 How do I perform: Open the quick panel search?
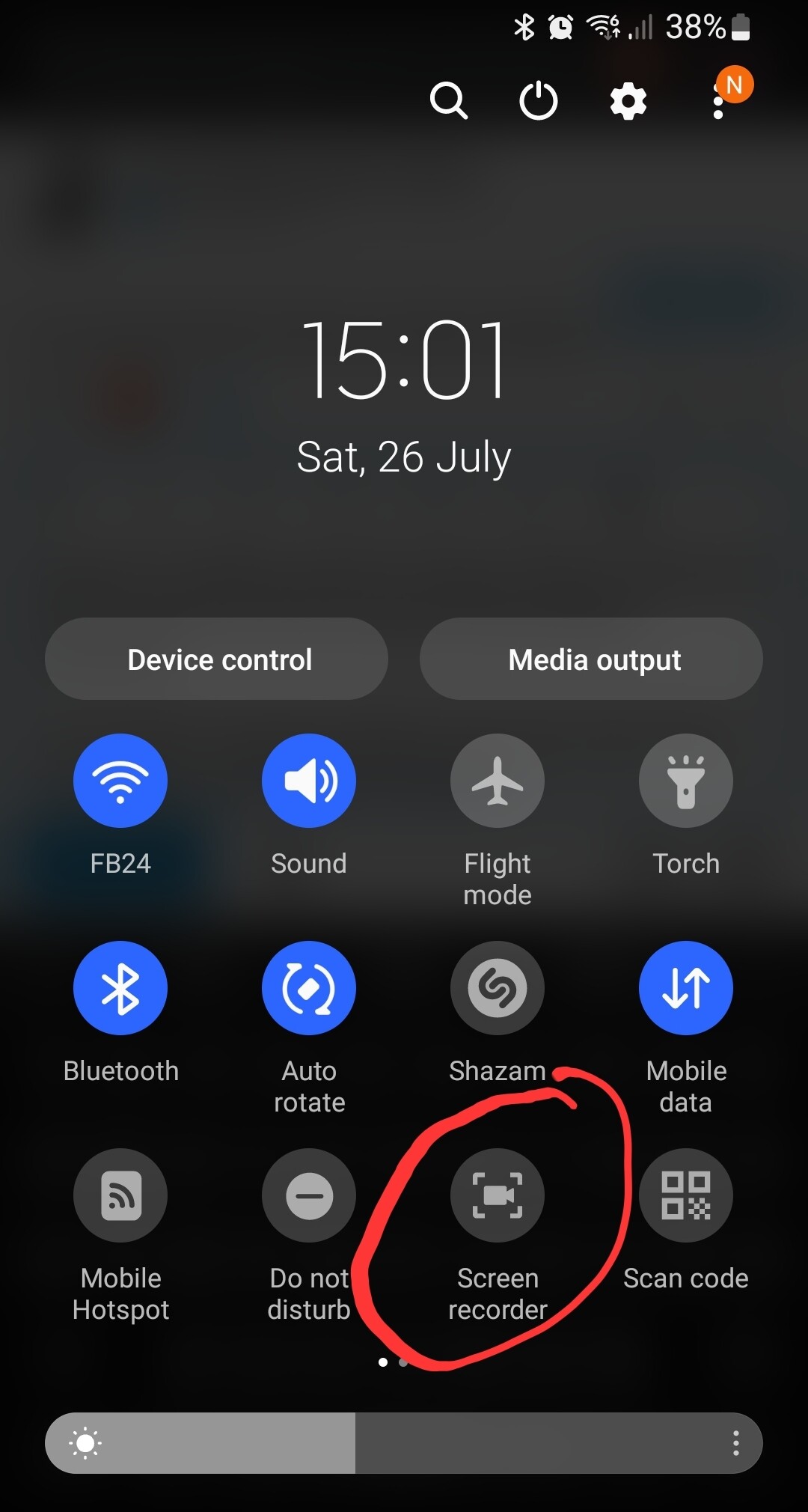(449, 100)
